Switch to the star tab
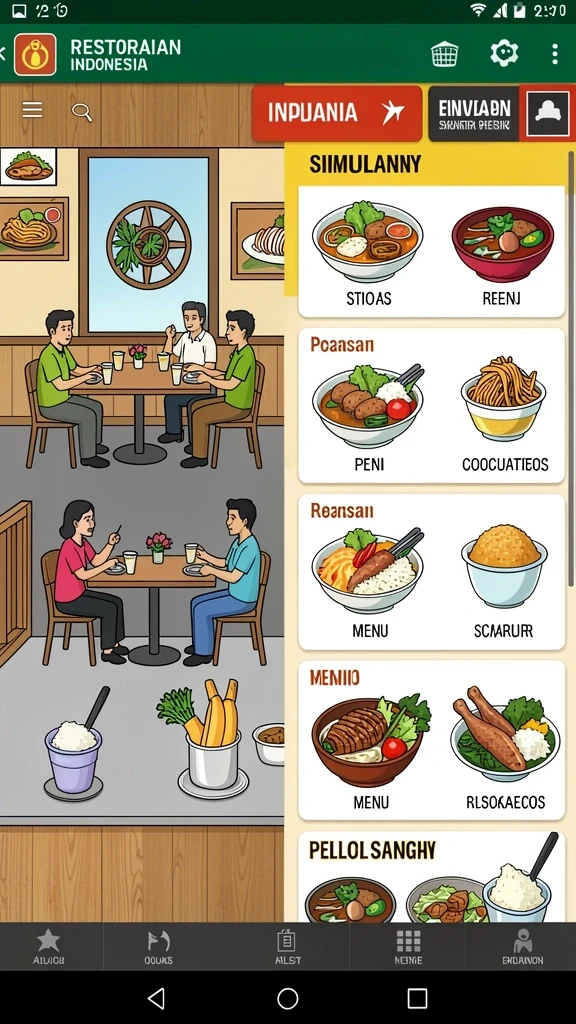The image size is (576, 1024). pos(48,946)
